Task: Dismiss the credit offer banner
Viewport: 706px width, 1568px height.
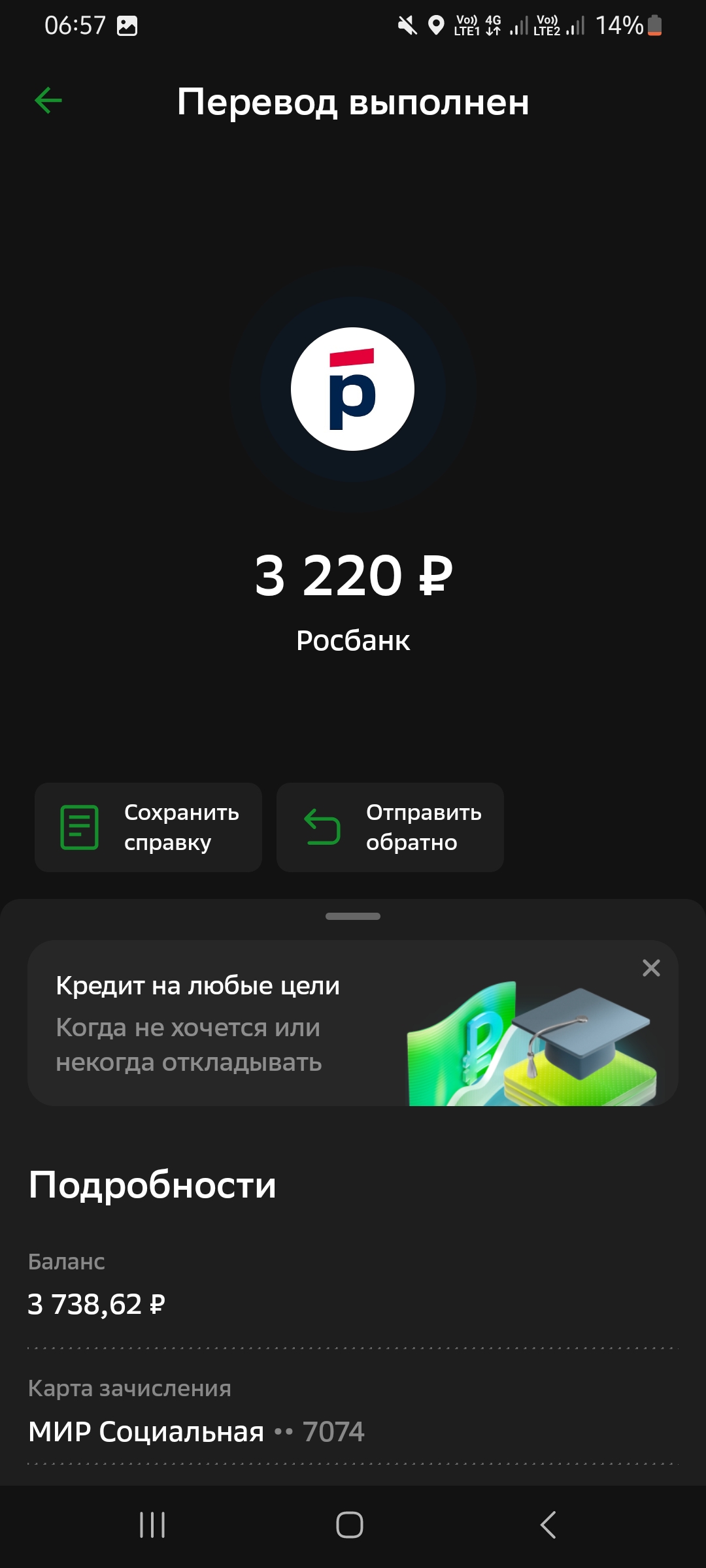Action: (651, 968)
